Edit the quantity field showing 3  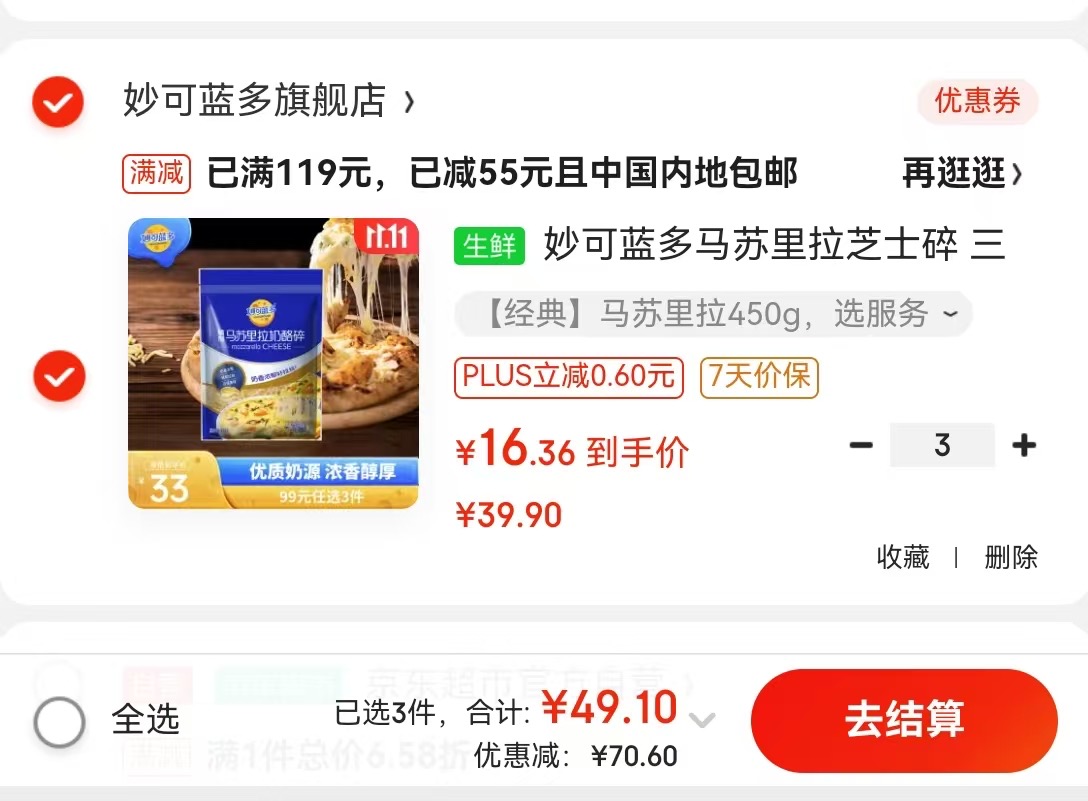pyautogui.click(x=942, y=445)
